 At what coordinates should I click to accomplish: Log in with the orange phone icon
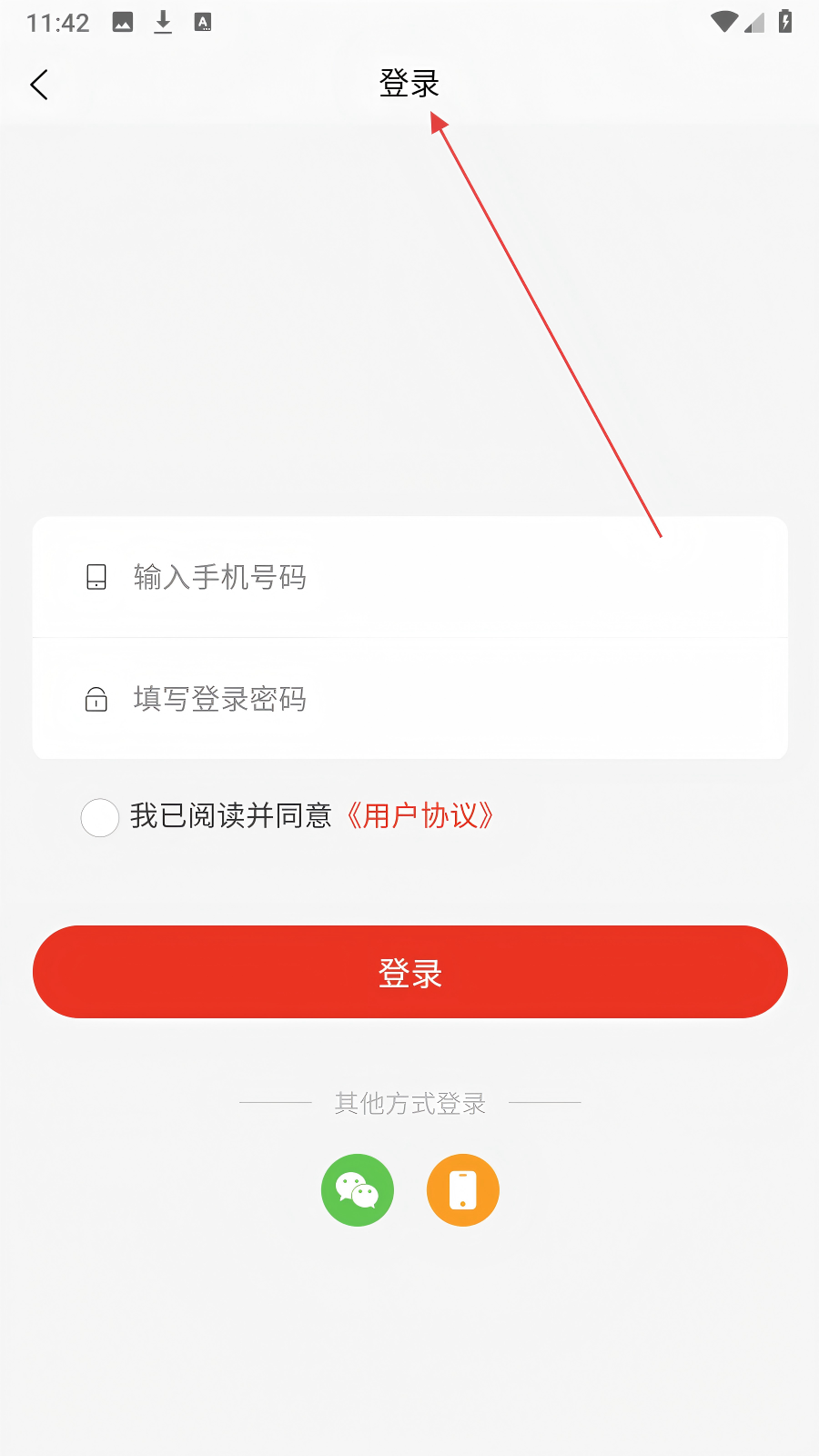462,1190
